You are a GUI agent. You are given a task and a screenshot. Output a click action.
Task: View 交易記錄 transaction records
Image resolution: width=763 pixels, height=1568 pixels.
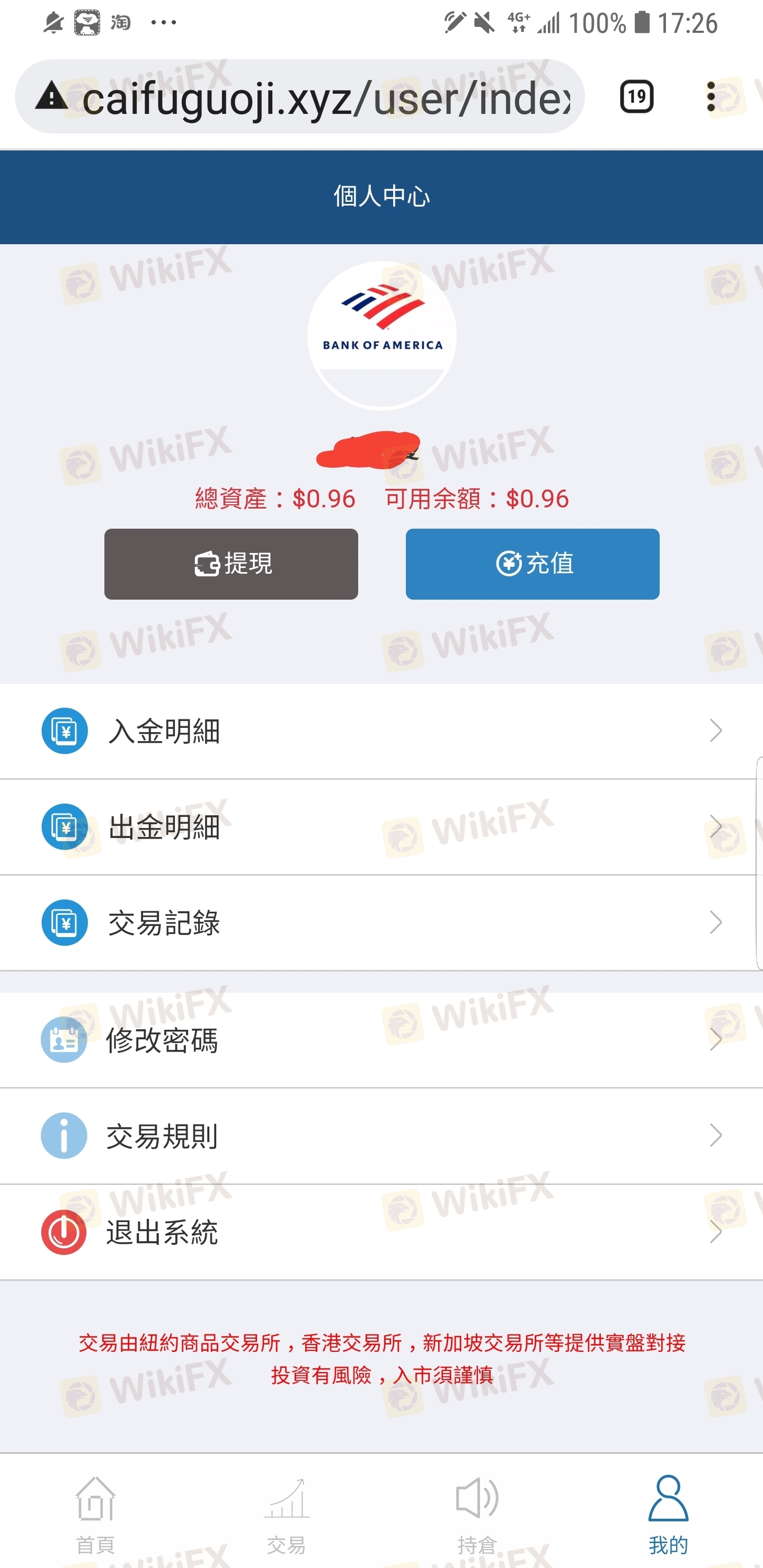(x=381, y=922)
